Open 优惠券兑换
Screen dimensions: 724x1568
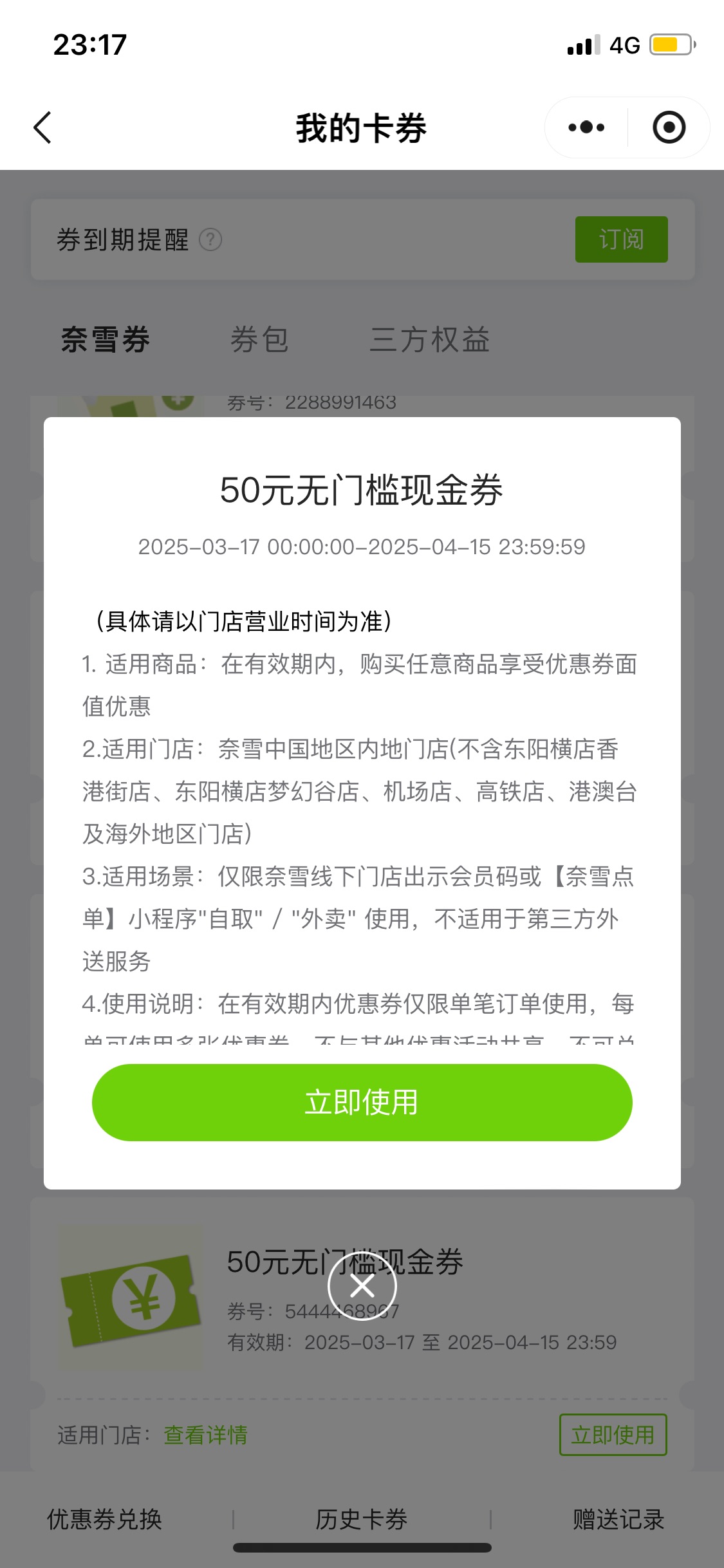[x=104, y=1519]
